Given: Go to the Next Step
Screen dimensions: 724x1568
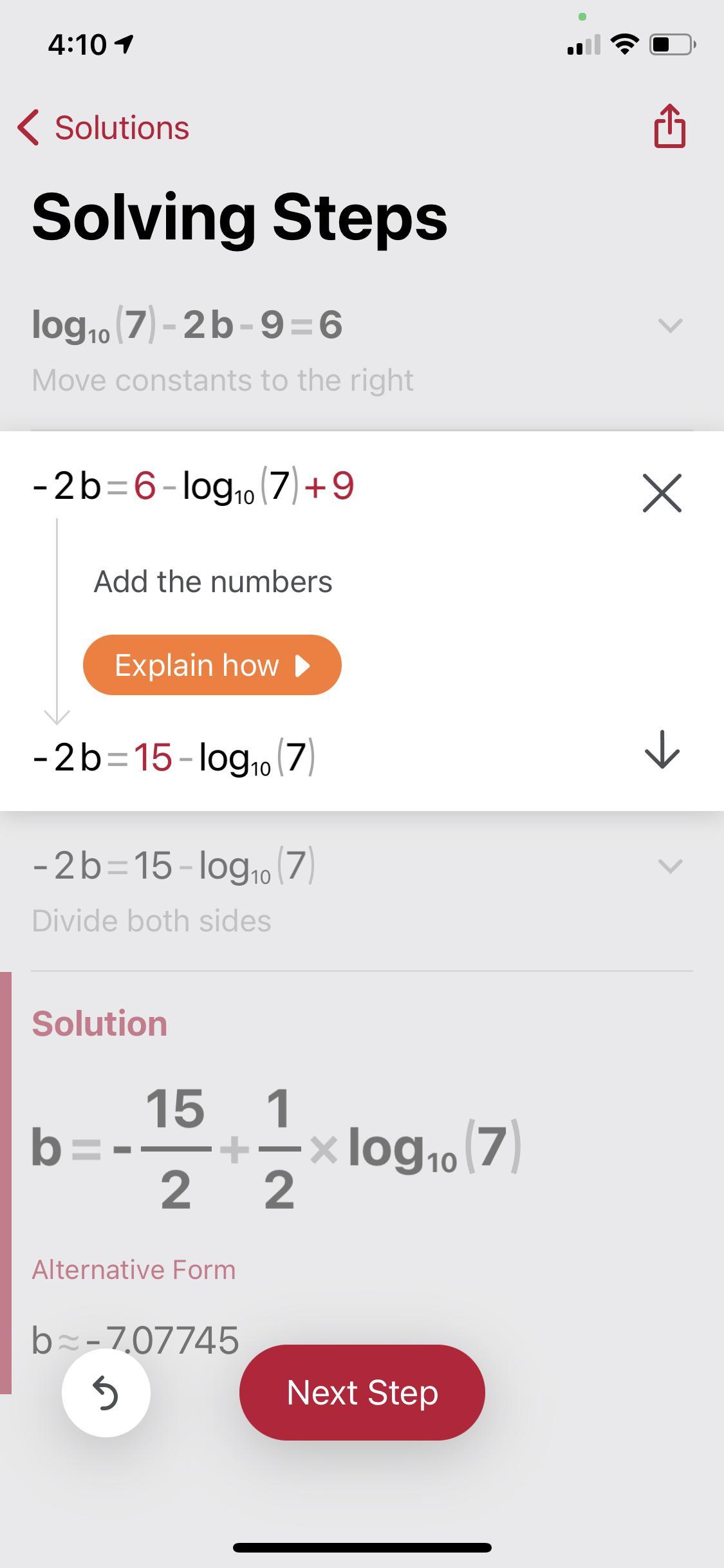Looking at the screenshot, I should [x=362, y=1393].
